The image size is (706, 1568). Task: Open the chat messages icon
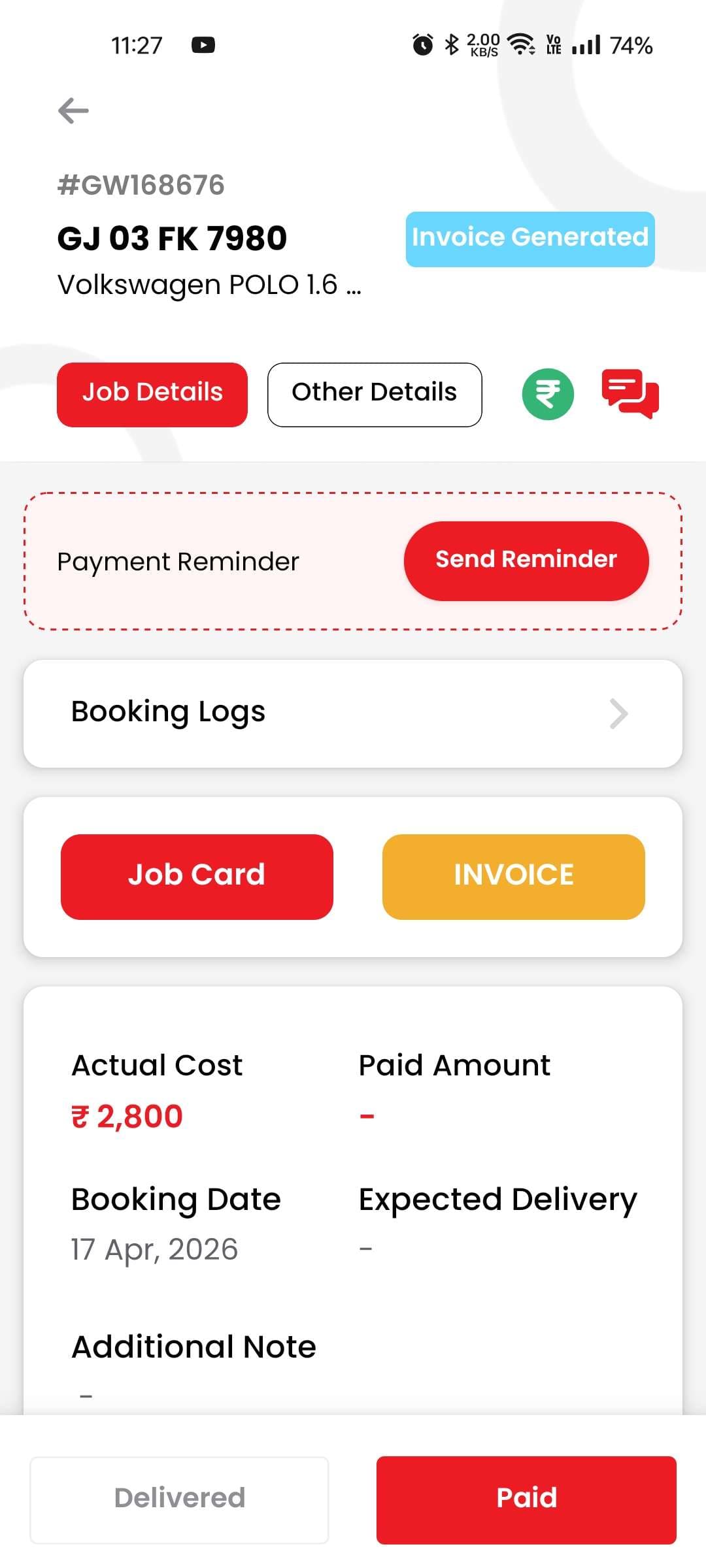[x=630, y=393]
